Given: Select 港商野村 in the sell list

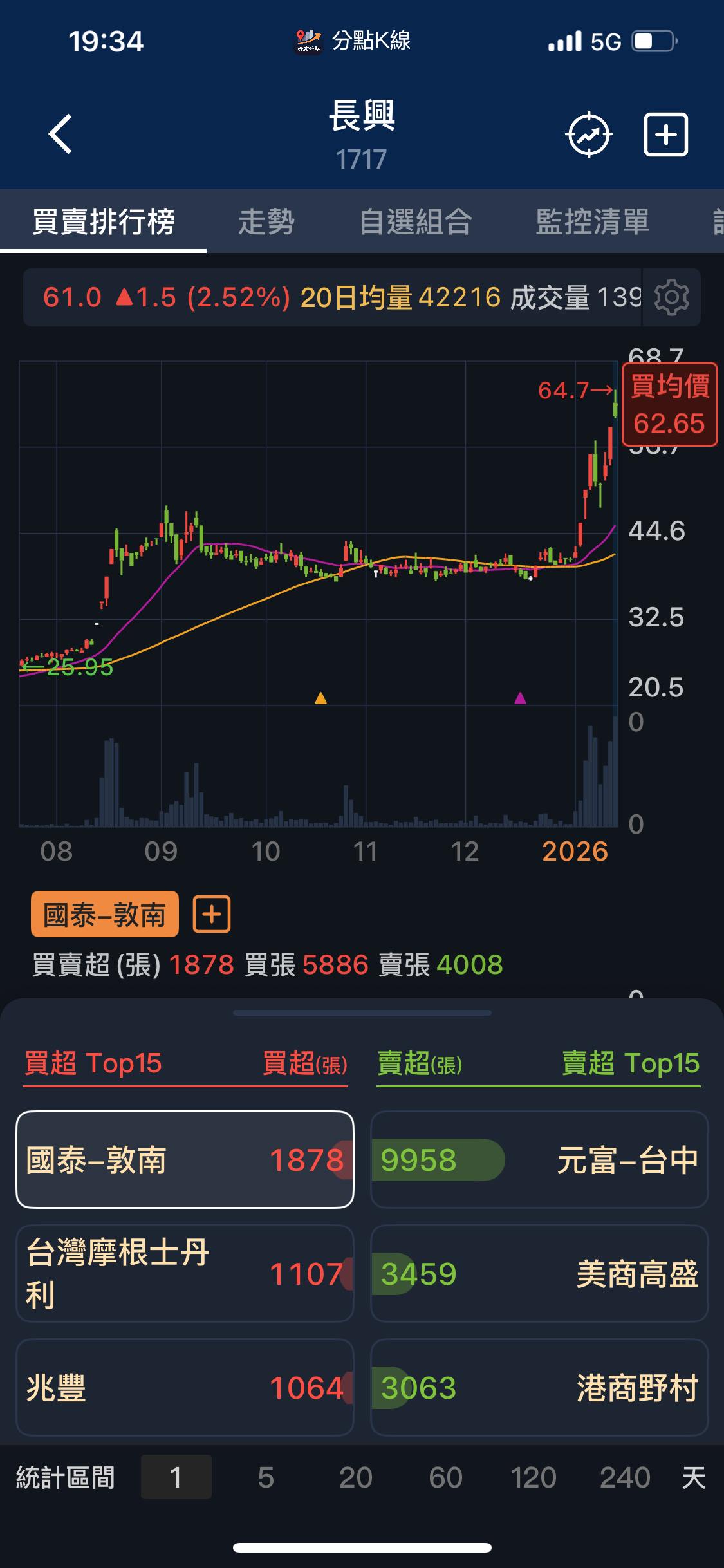Looking at the screenshot, I should (539, 1387).
